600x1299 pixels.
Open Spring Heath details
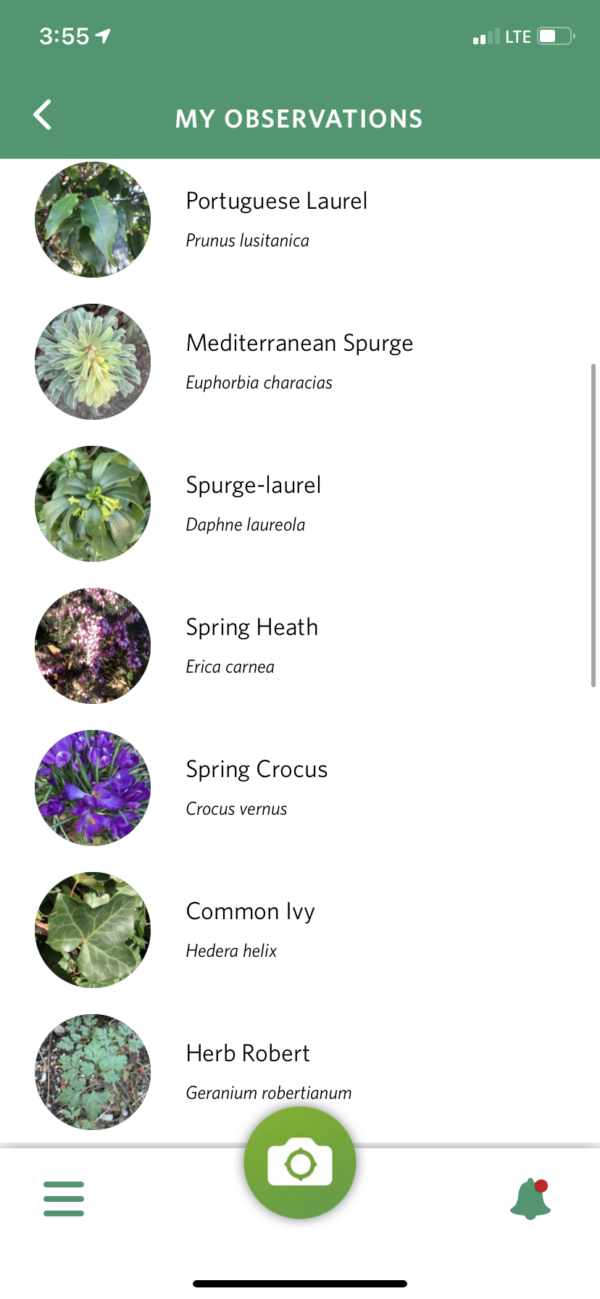(x=251, y=644)
